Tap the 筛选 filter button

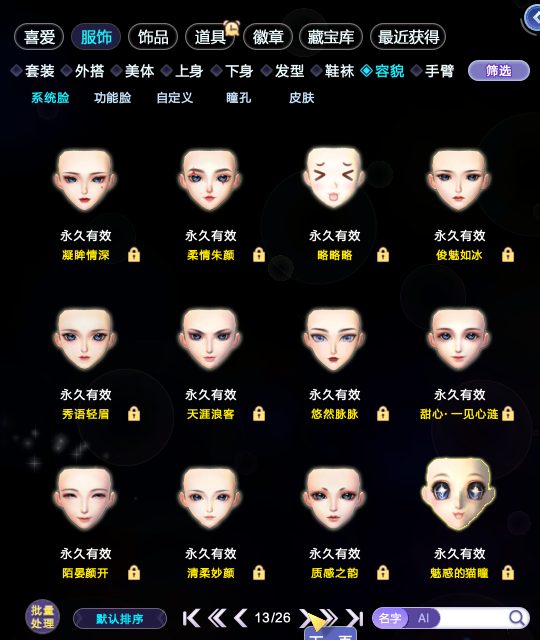499,71
